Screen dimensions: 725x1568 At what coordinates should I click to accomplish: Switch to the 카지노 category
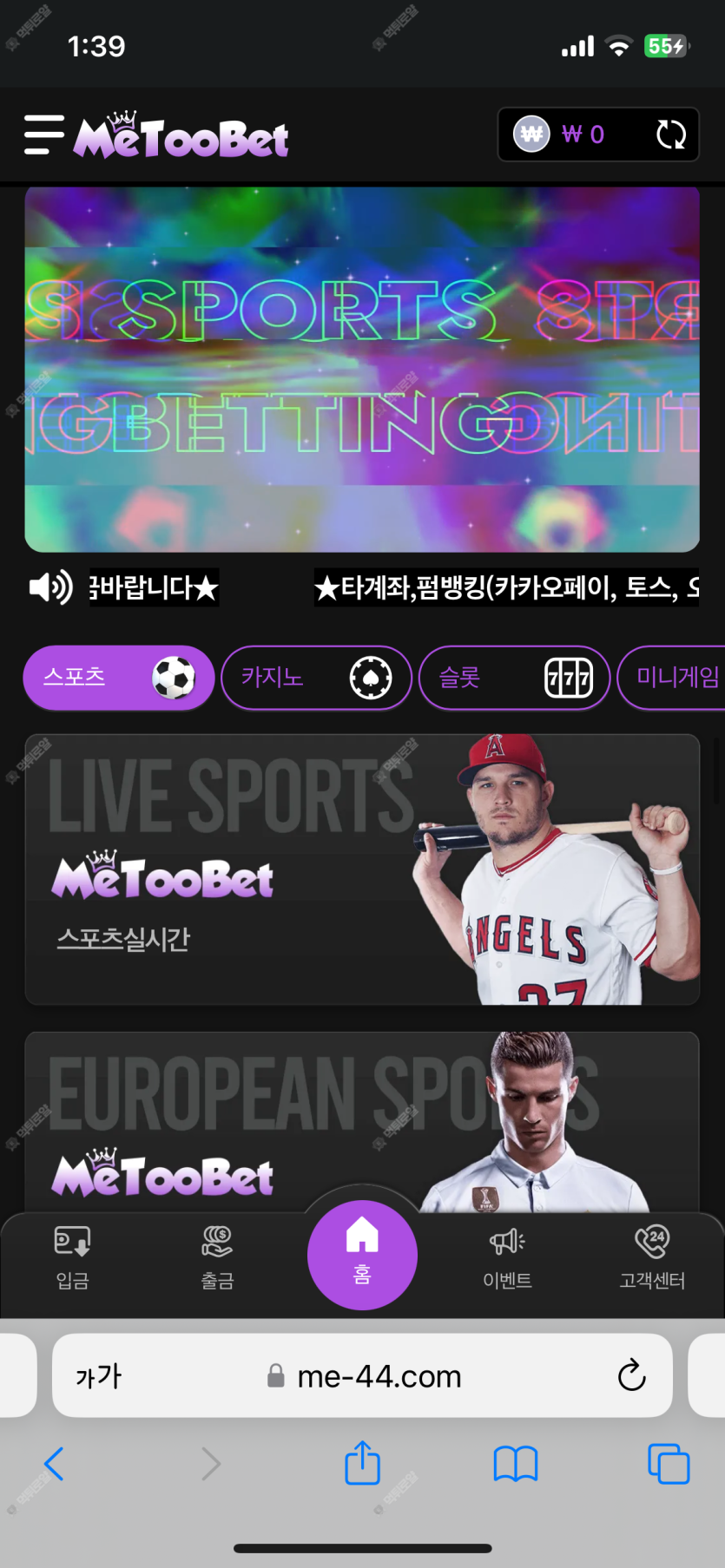click(x=316, y=678)
